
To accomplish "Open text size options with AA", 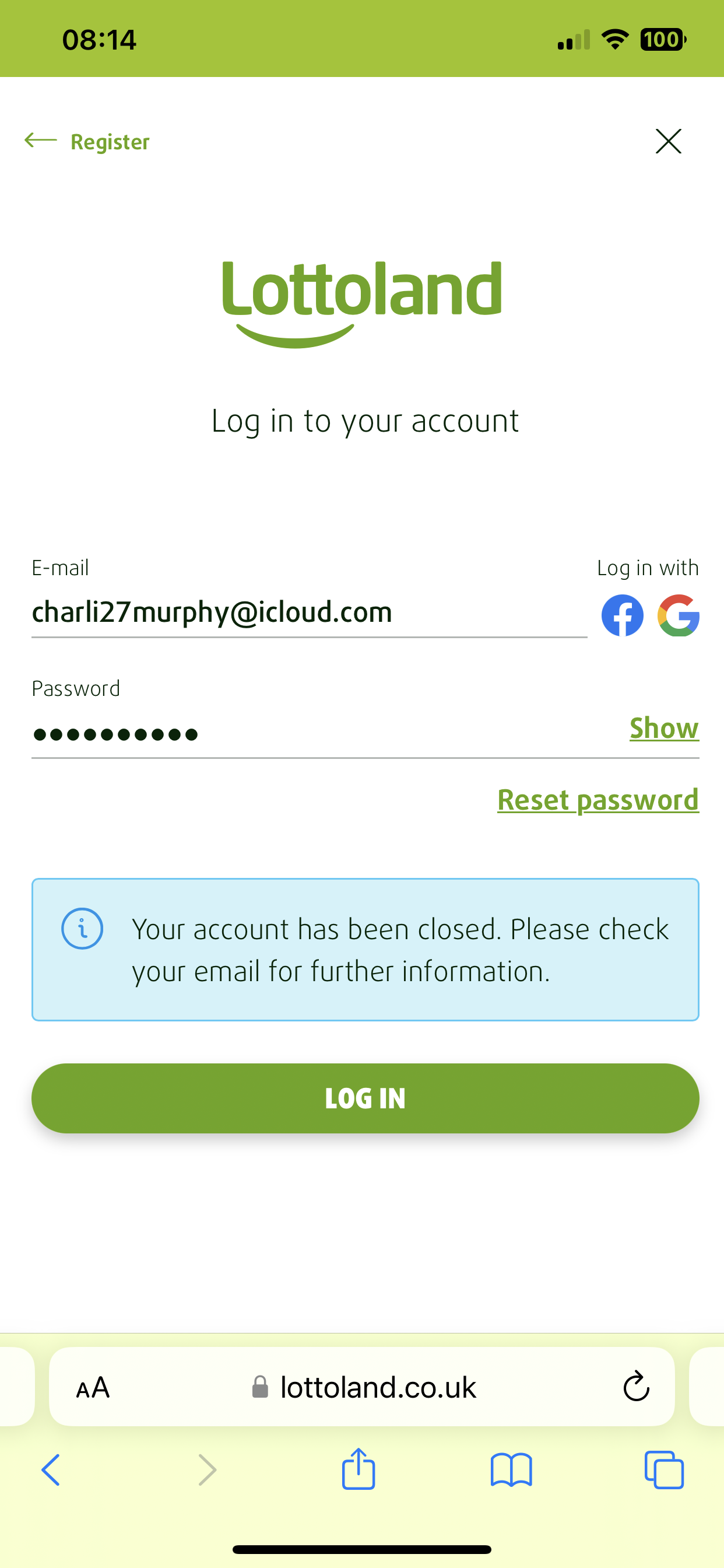I will click(93, 1388).
